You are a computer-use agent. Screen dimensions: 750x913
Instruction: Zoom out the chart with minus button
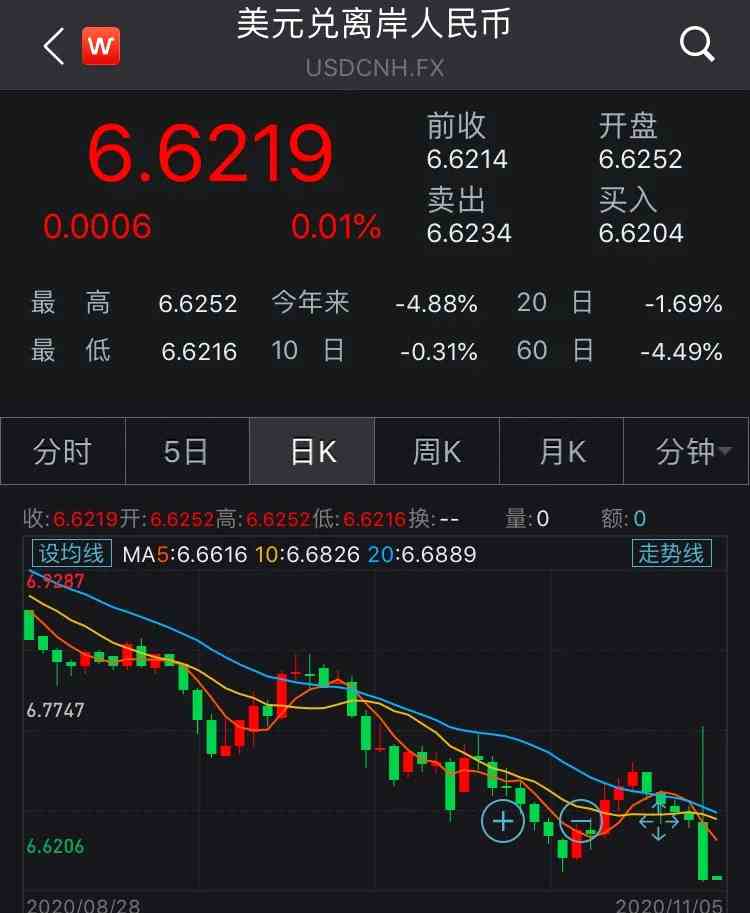point(580,821)
